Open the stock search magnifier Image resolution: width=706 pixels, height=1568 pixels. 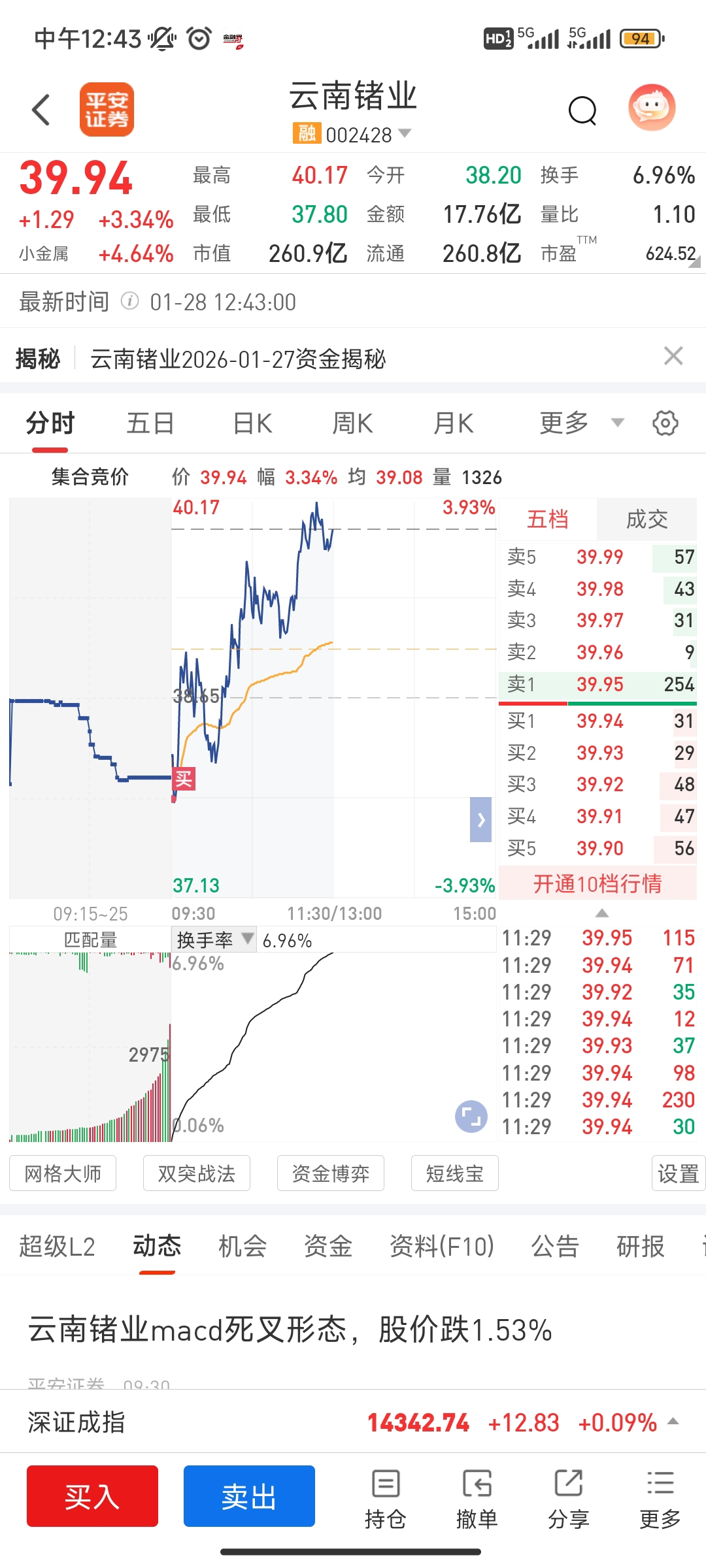(582, 110)
